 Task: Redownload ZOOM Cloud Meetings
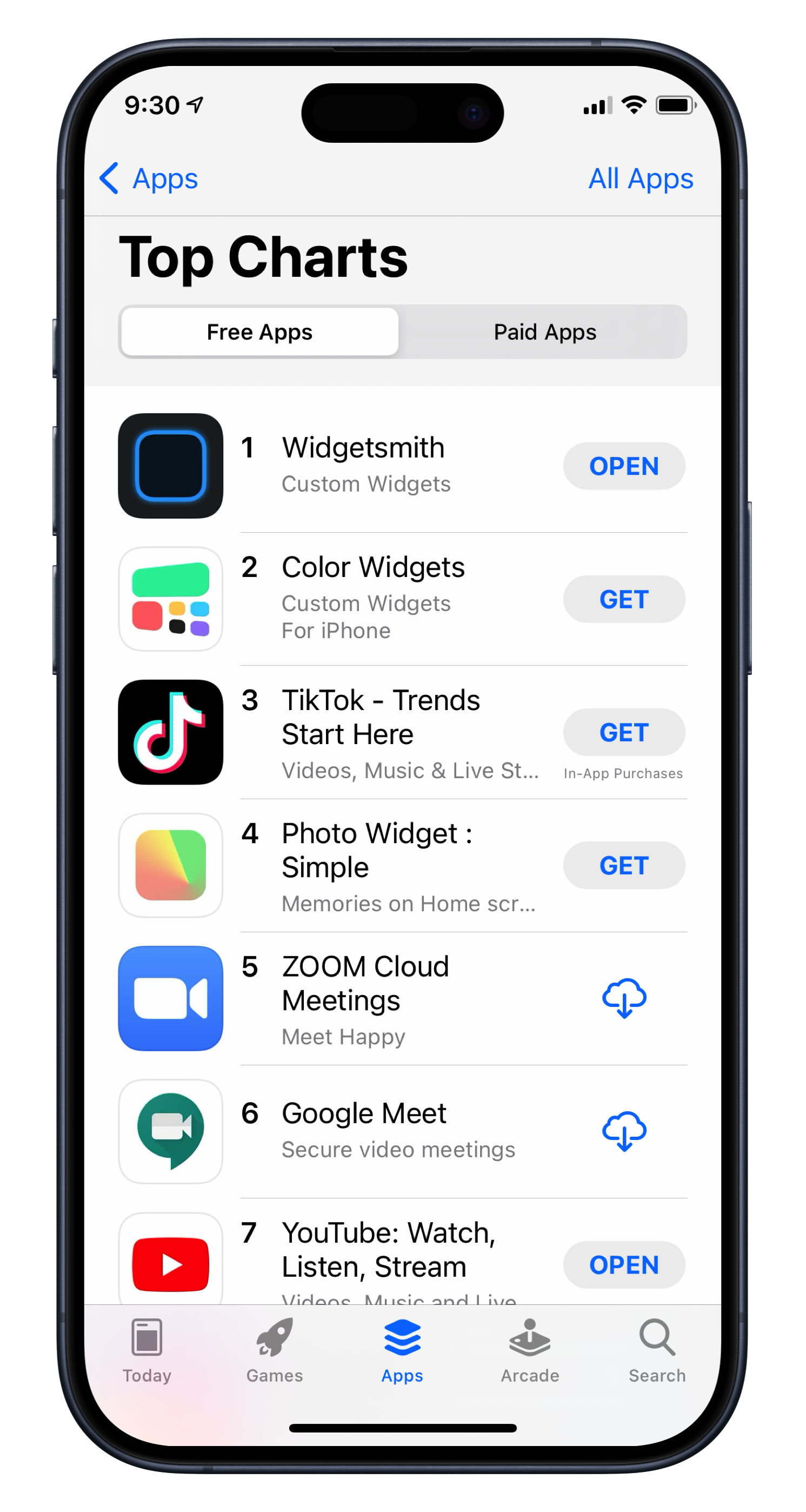pyautogui.click(x=624, y=998)
